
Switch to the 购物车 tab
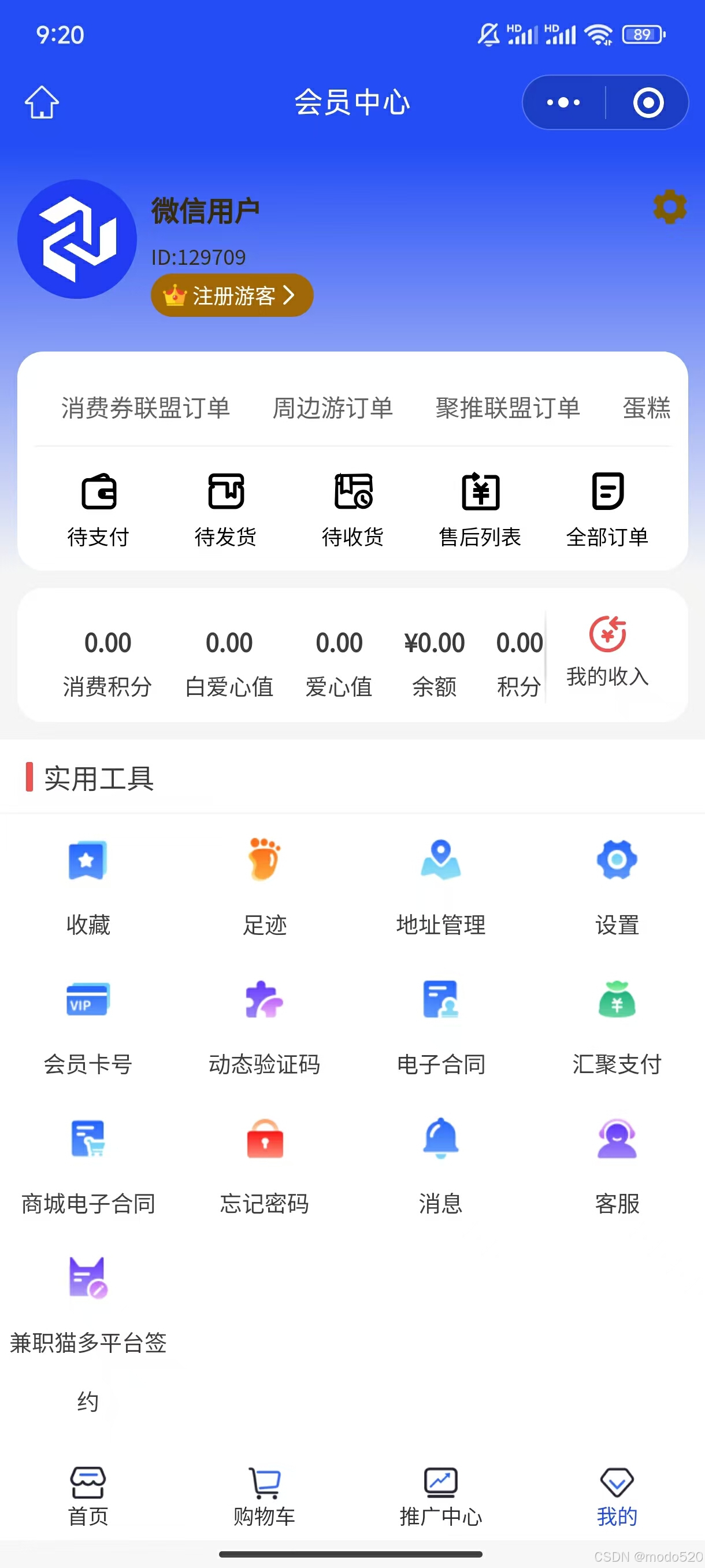pyautogui.click(x=265, y=1496)
